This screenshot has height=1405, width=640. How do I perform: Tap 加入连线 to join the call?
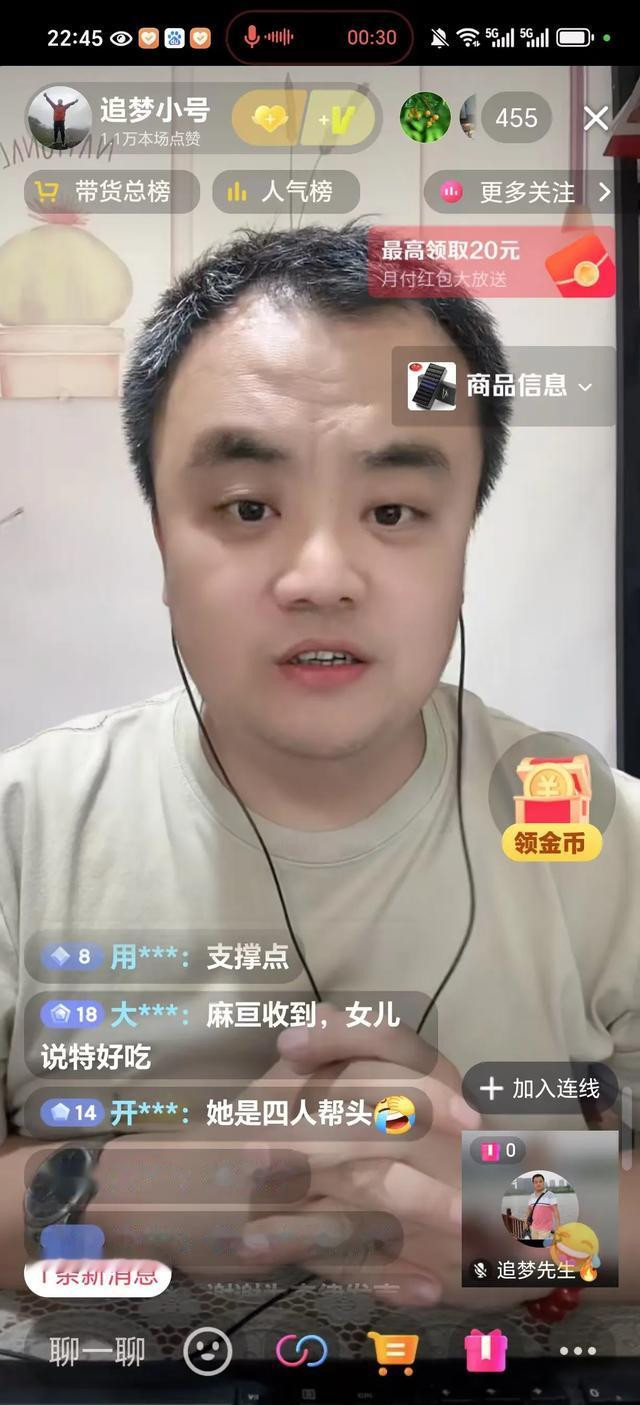coord(541,1088)
